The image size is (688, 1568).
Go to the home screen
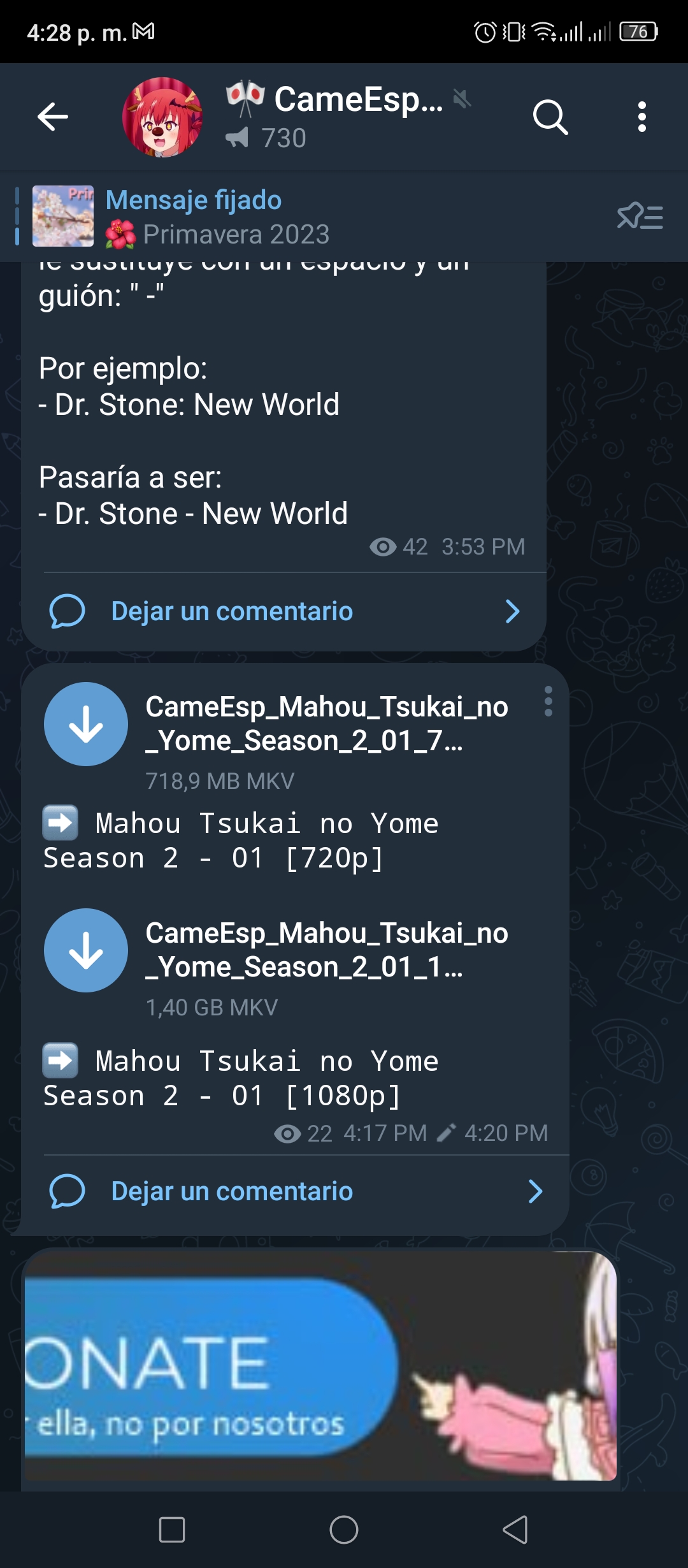(x=344, y=1530)
